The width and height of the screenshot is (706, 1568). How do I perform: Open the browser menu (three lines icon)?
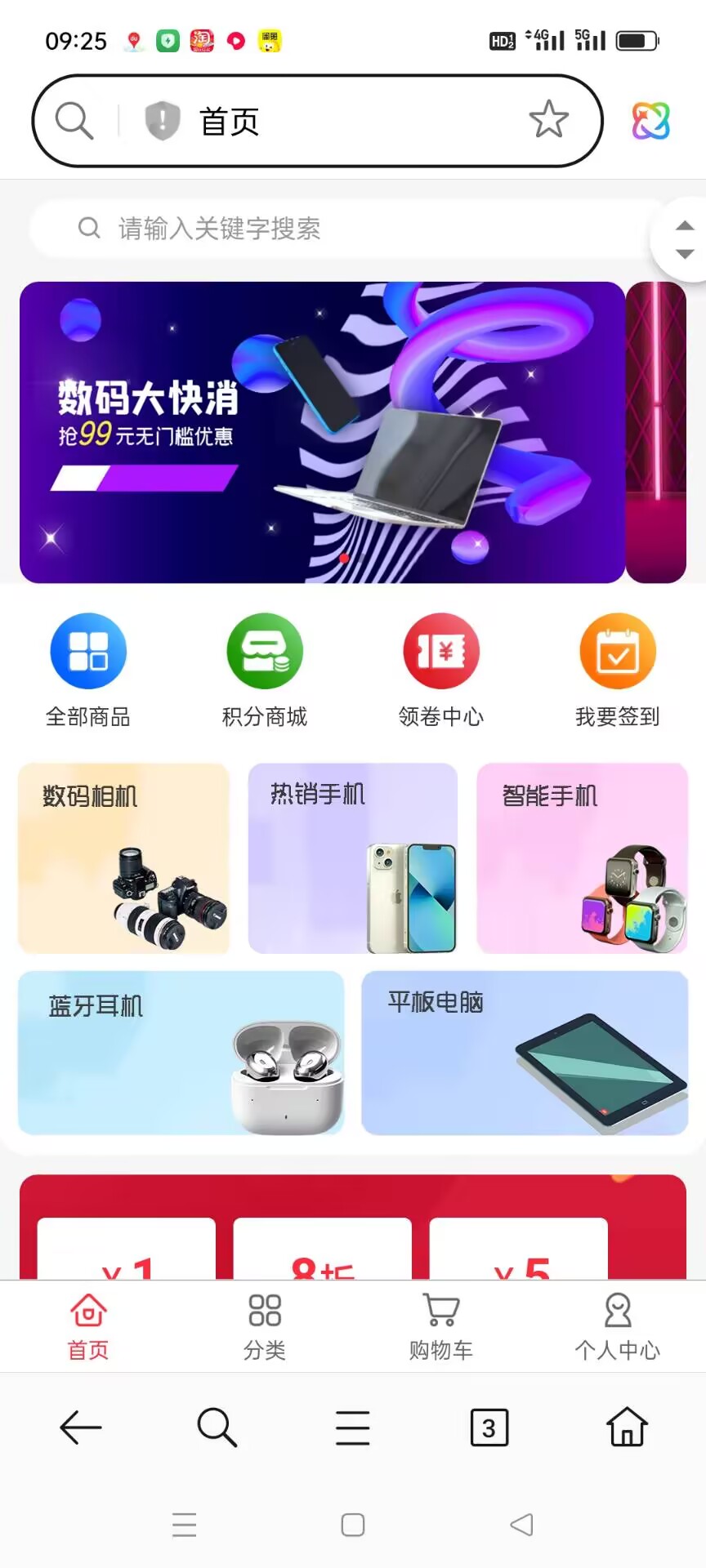click(x=352, y=1428)
